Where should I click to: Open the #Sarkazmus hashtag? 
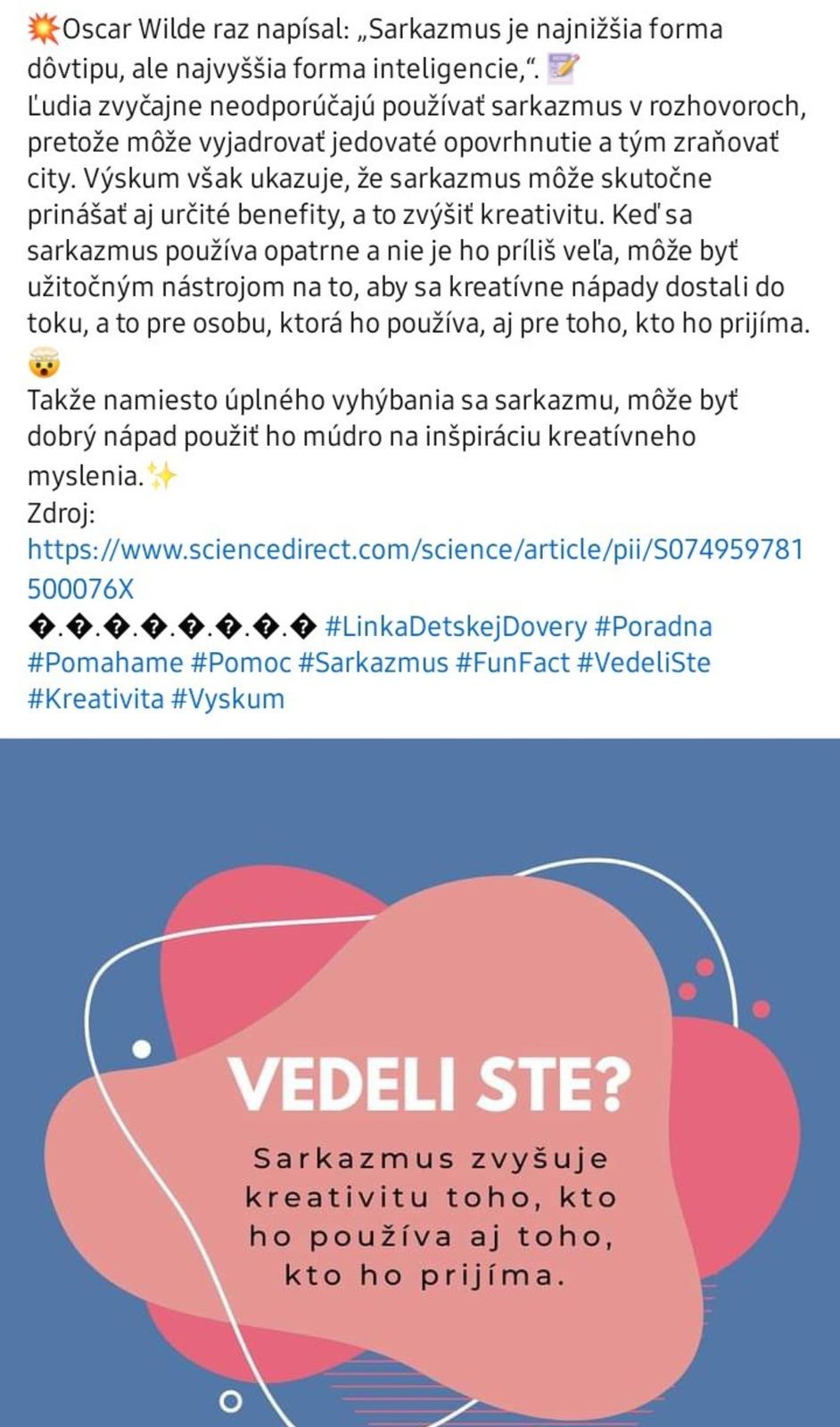[x=373, y=663]
